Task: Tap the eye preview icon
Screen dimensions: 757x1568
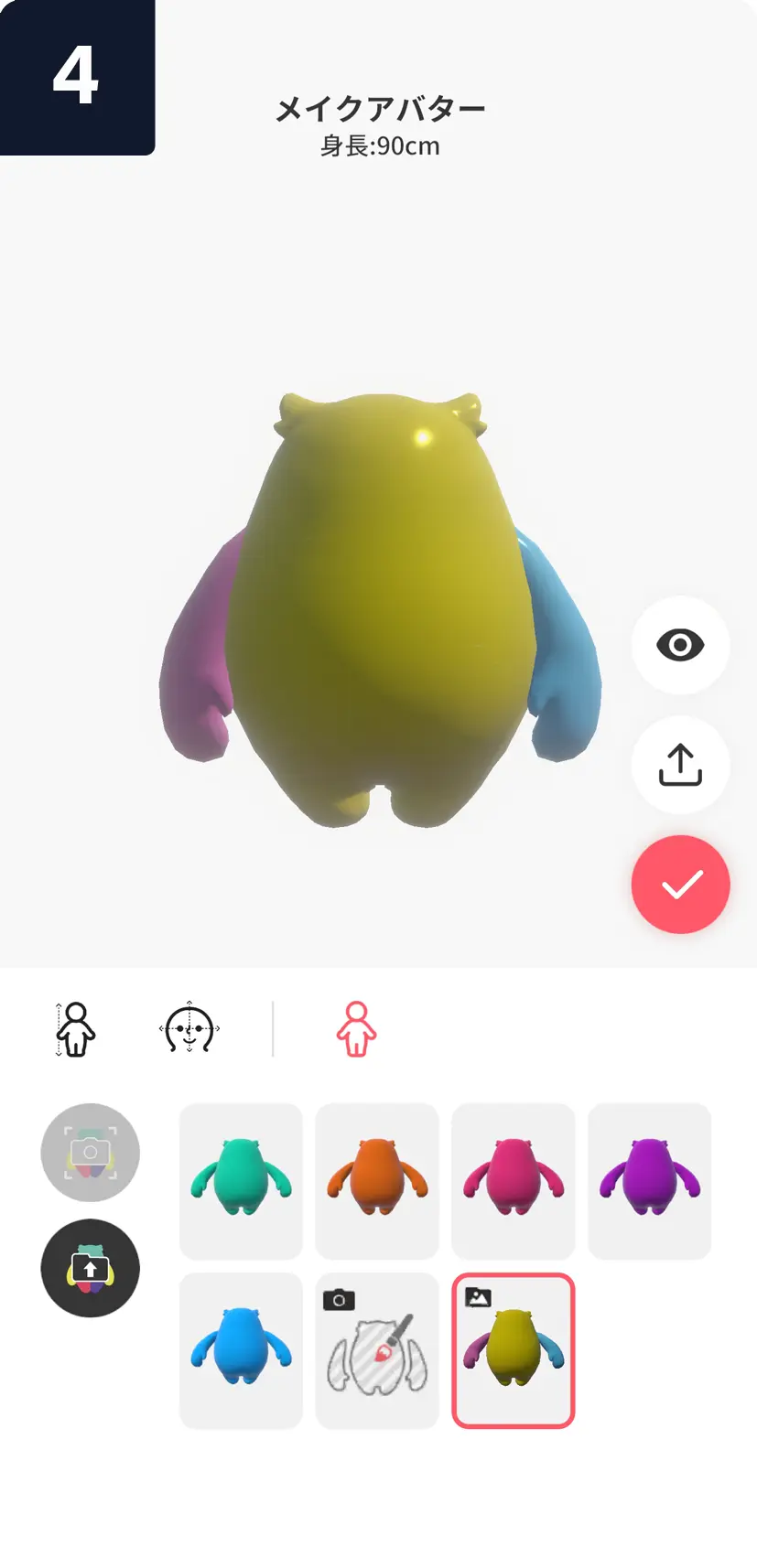Action: (x=680, y=645)
